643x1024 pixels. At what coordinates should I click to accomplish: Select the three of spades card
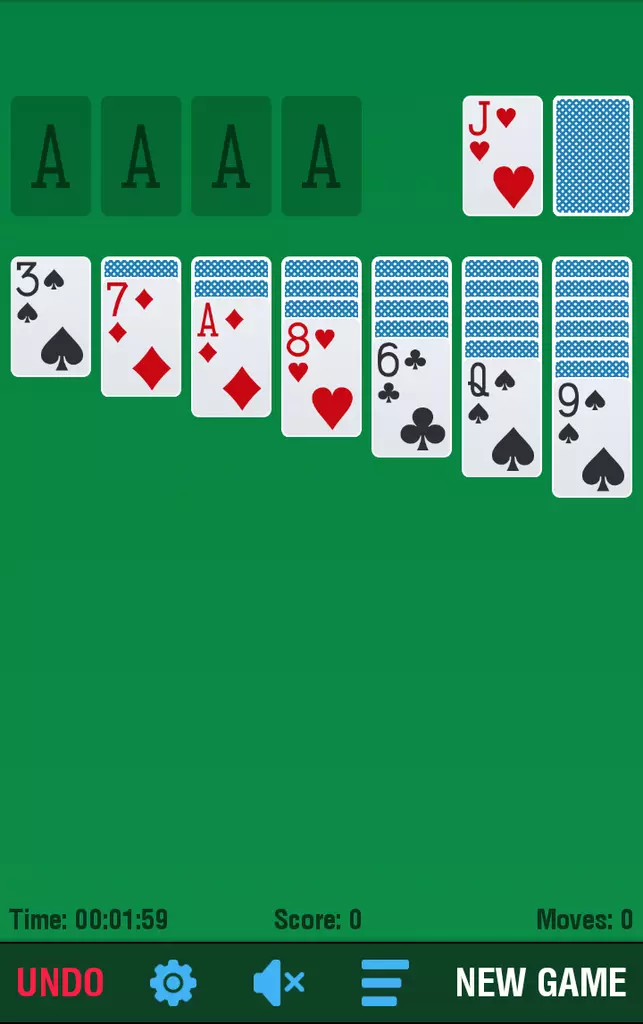51,317
